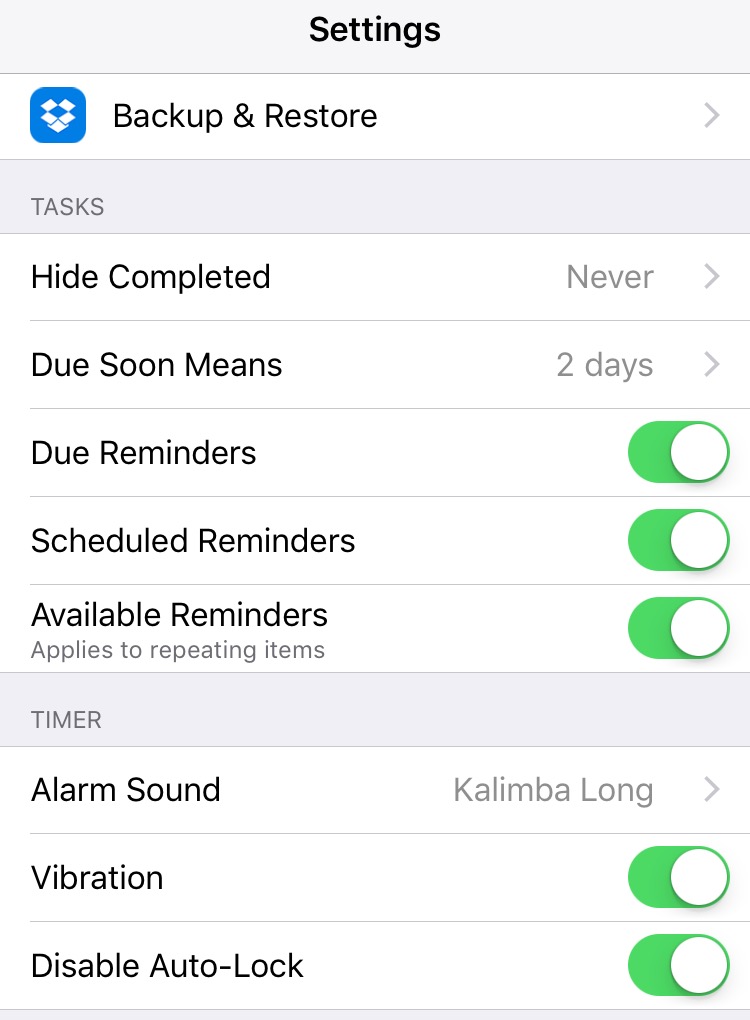The image size is (750, 1020).
Task: Switch off Vibration
Action: pos(678,878)
